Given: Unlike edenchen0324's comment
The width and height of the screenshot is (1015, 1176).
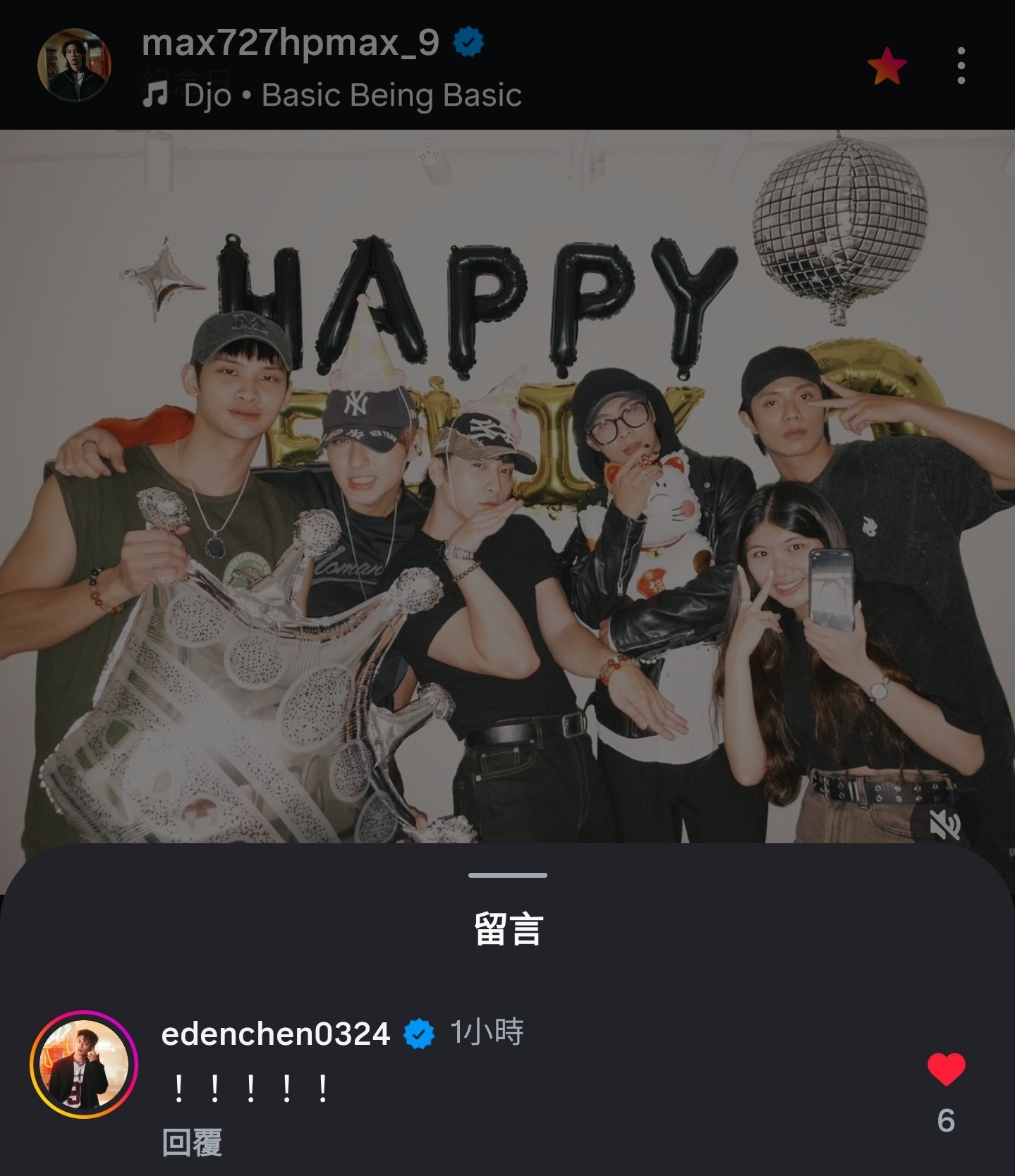Looking at the screenshot, I should click(x=946, y=1070).
